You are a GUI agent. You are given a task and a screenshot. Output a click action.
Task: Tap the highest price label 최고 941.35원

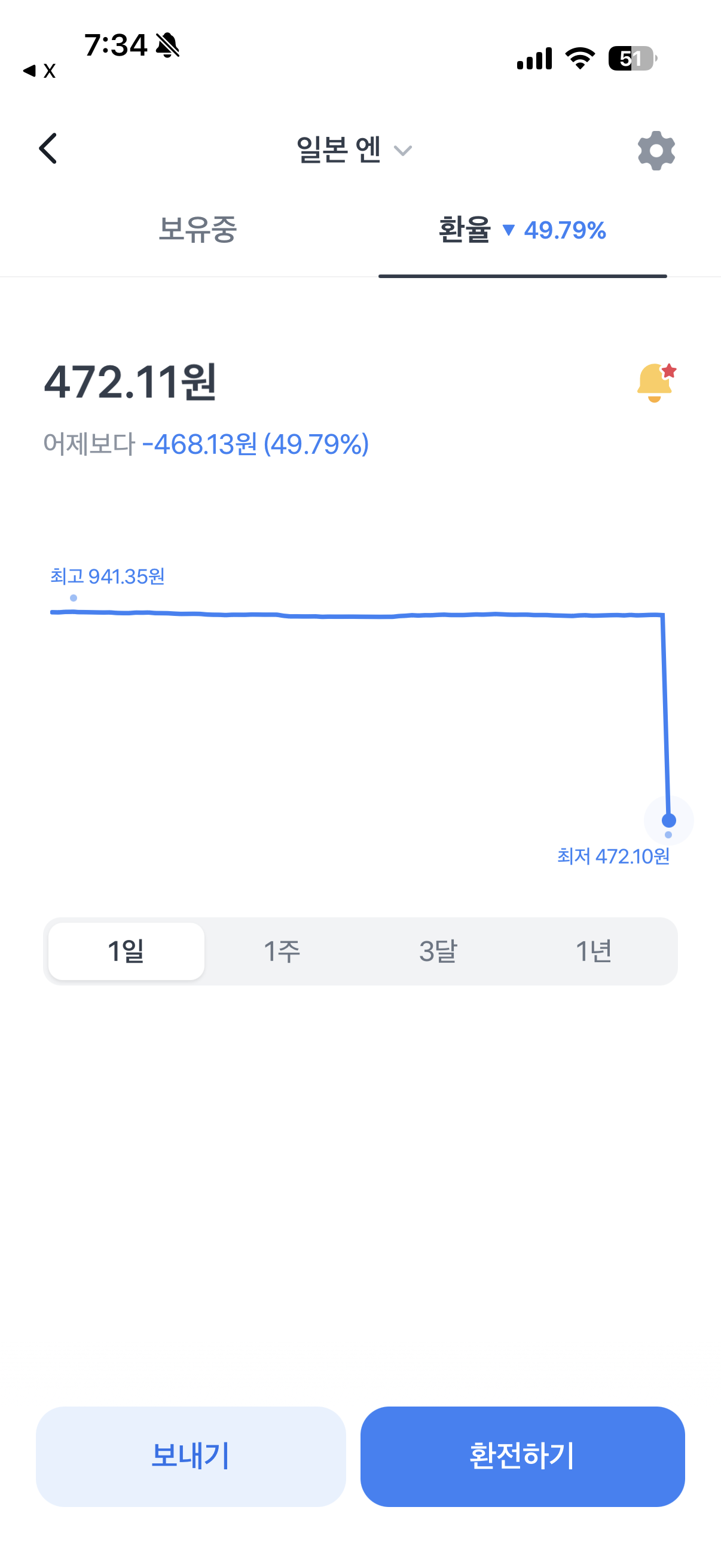108,575
